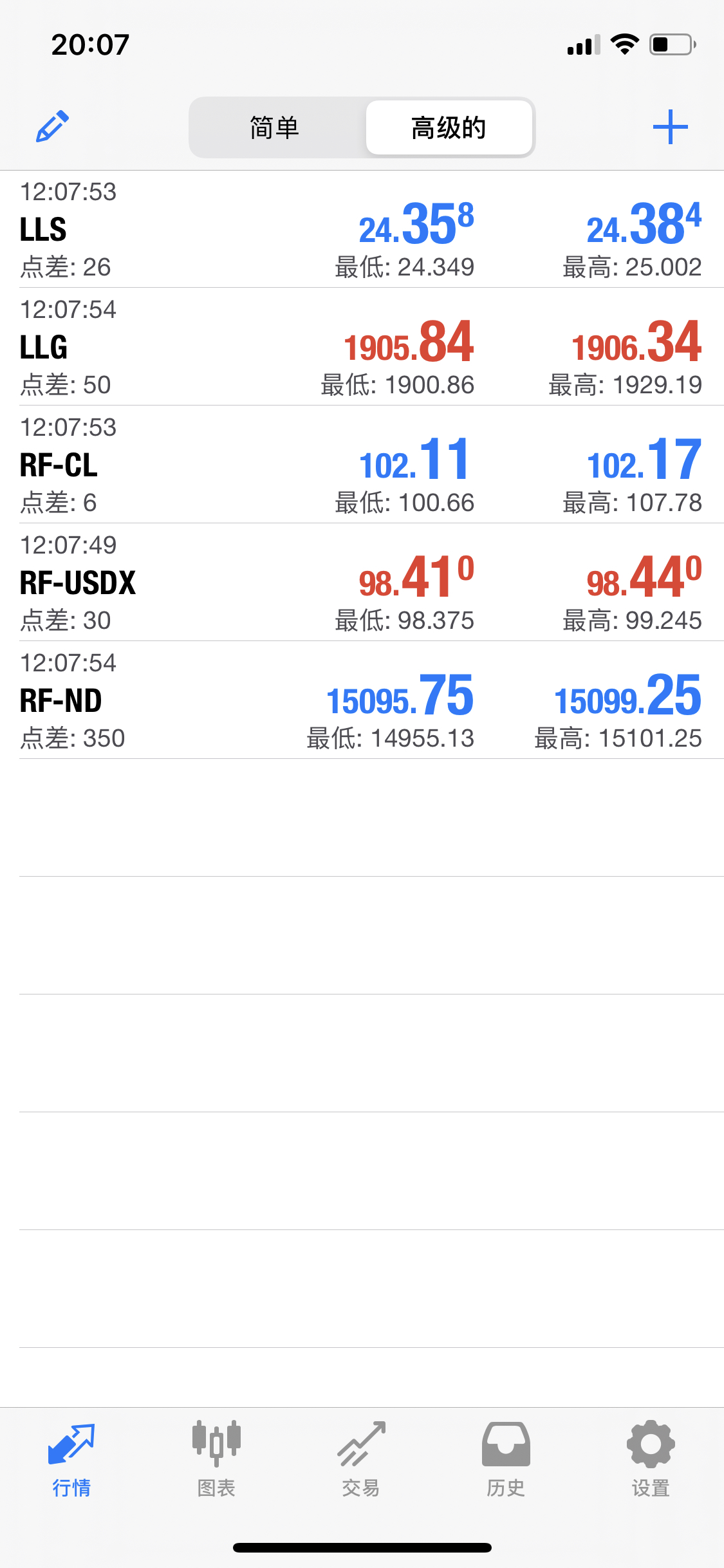Open the 历史 history tab
The width and height of the screenshot is (724, 1568).
pyautogui.click(x=506, y=1459)
